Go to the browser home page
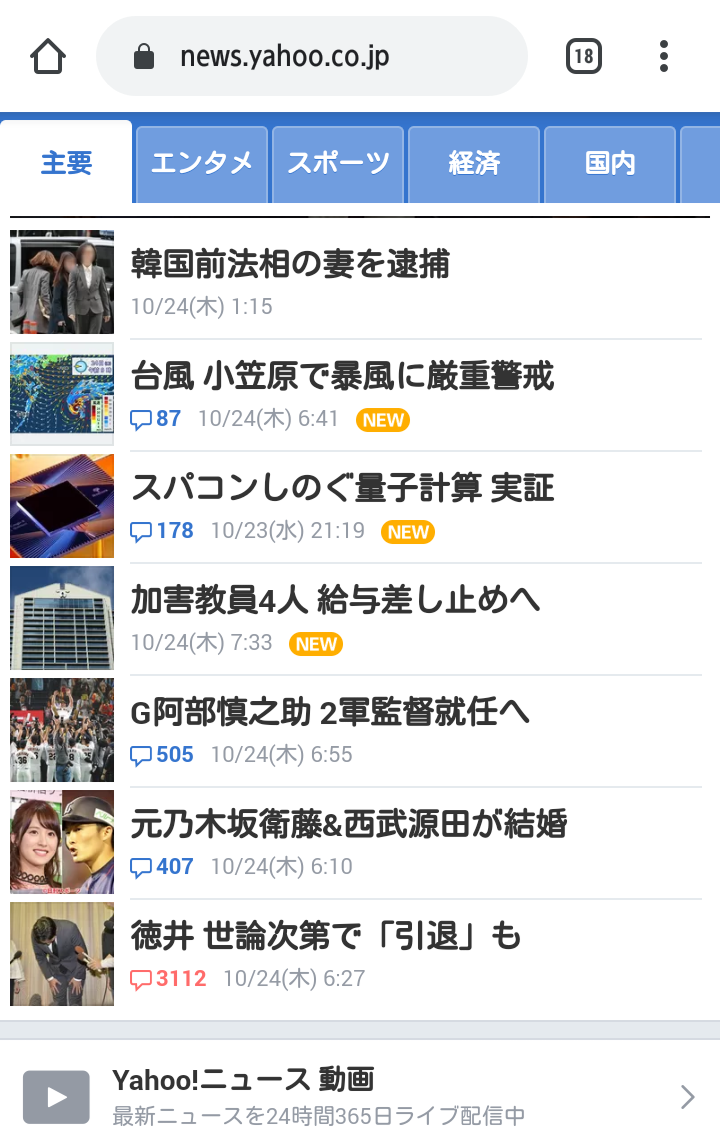The width and height of the screenshot is (720, 1134). pos(48,56)
